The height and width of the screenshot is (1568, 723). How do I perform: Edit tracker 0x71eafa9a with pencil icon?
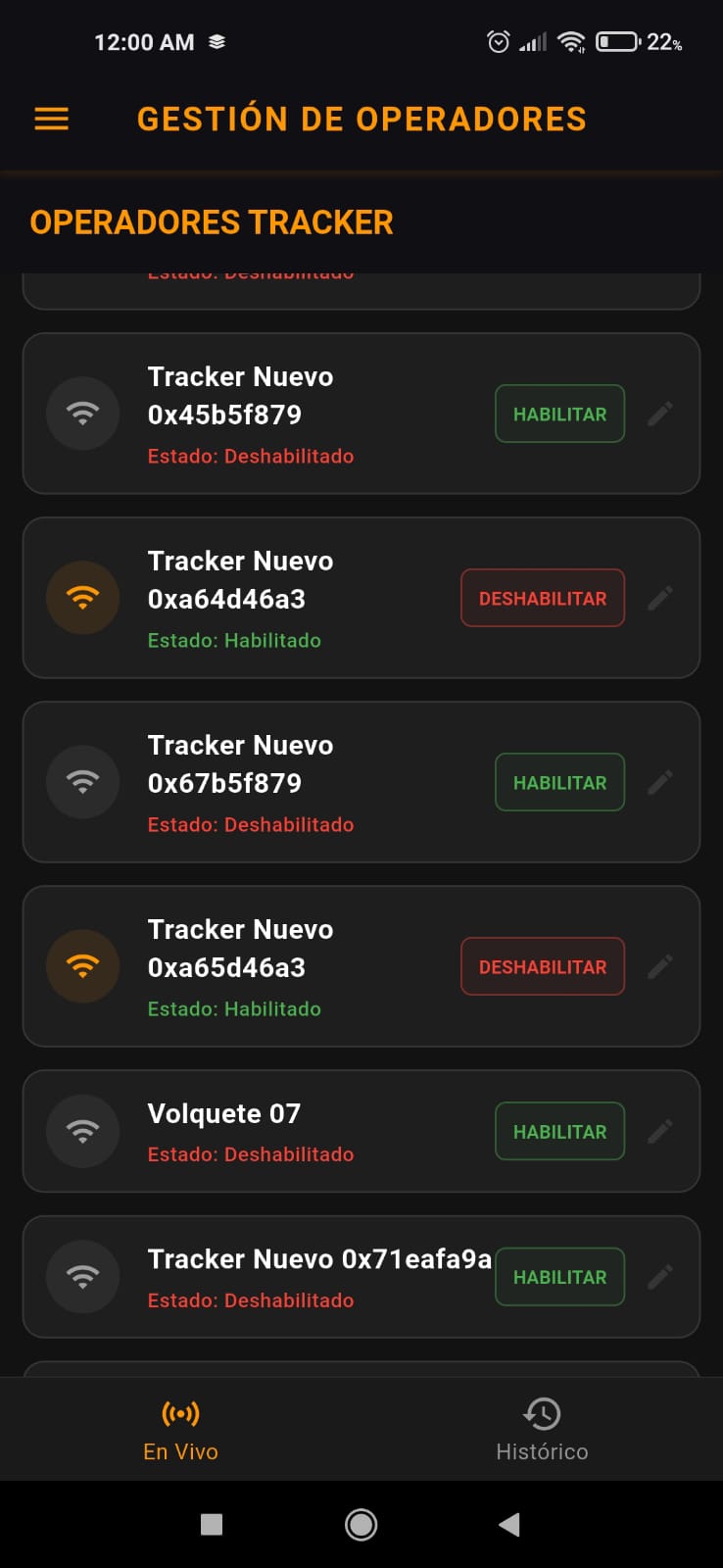660,1277
